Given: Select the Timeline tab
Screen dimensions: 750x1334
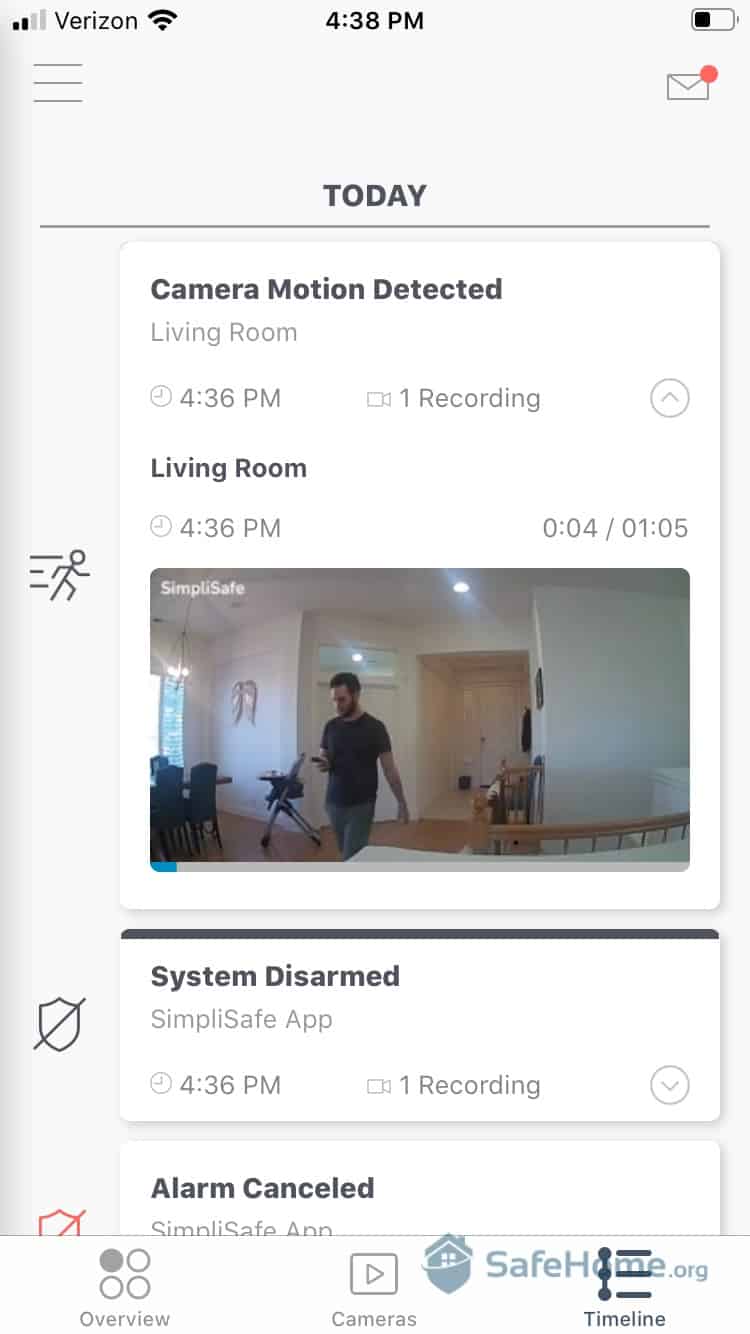Looking at the screenshot, I should [x=624, y=1288].
